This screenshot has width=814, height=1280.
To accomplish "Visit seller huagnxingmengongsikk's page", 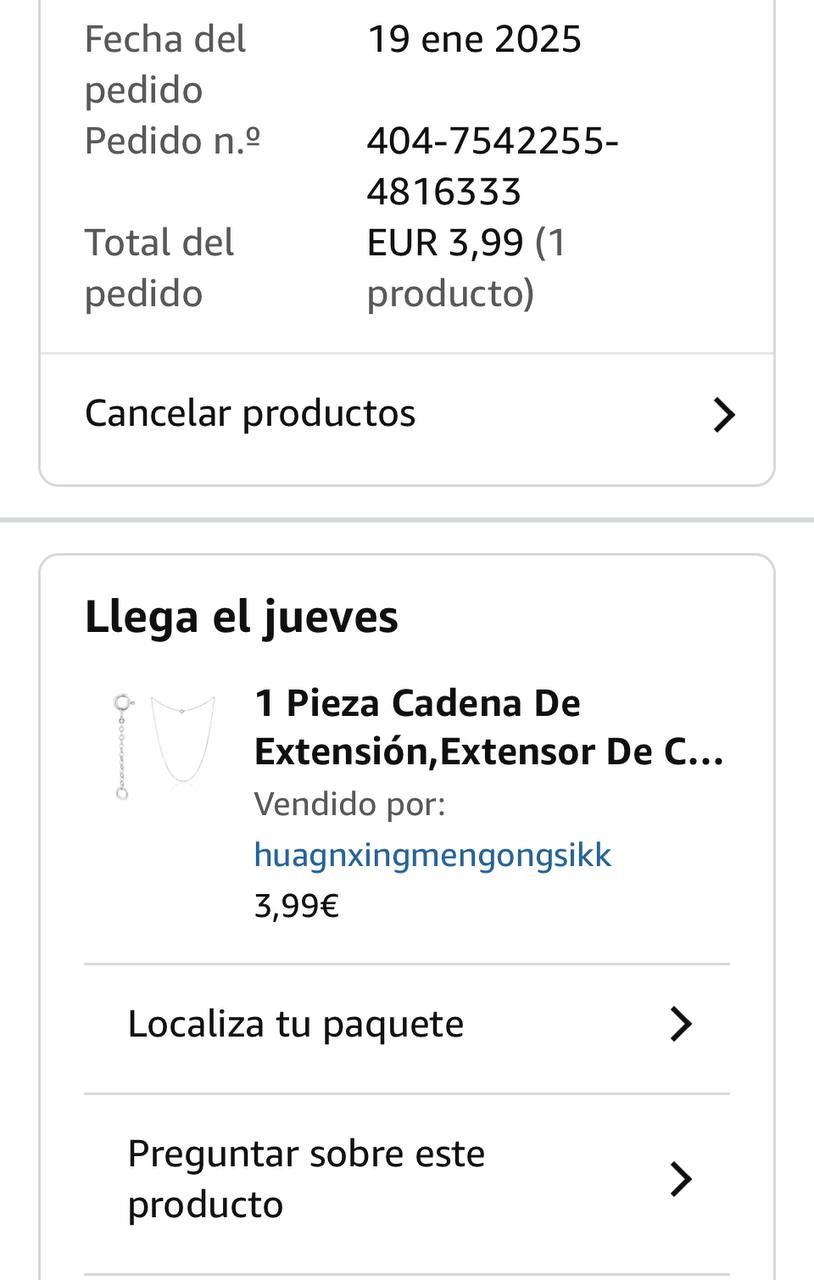I will click(x=432, y=855).
